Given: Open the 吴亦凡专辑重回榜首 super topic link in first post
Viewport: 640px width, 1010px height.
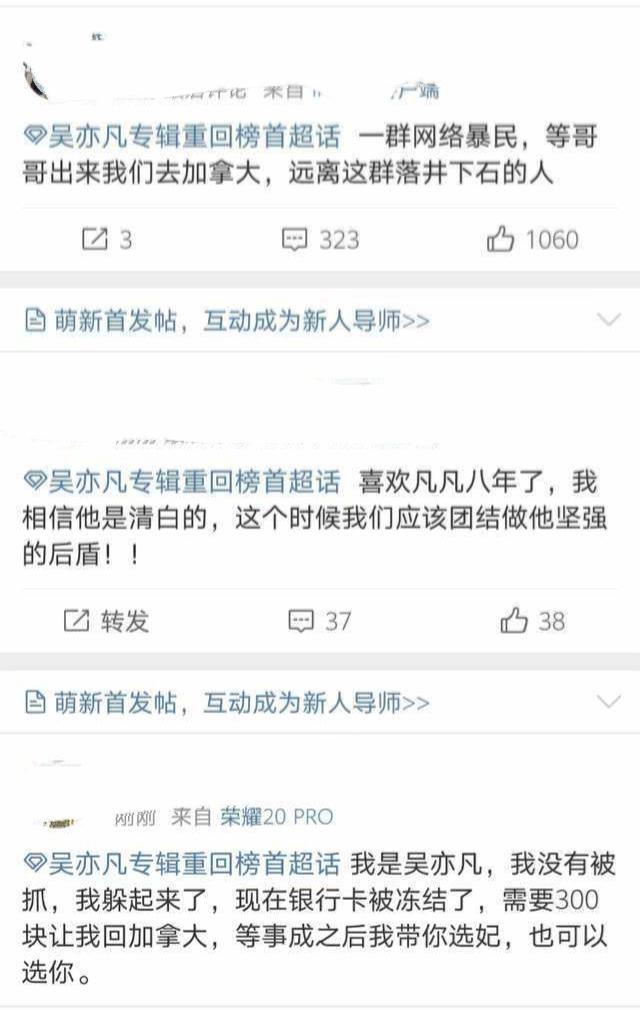Looking at the screenshot, I should pos(183,137).
